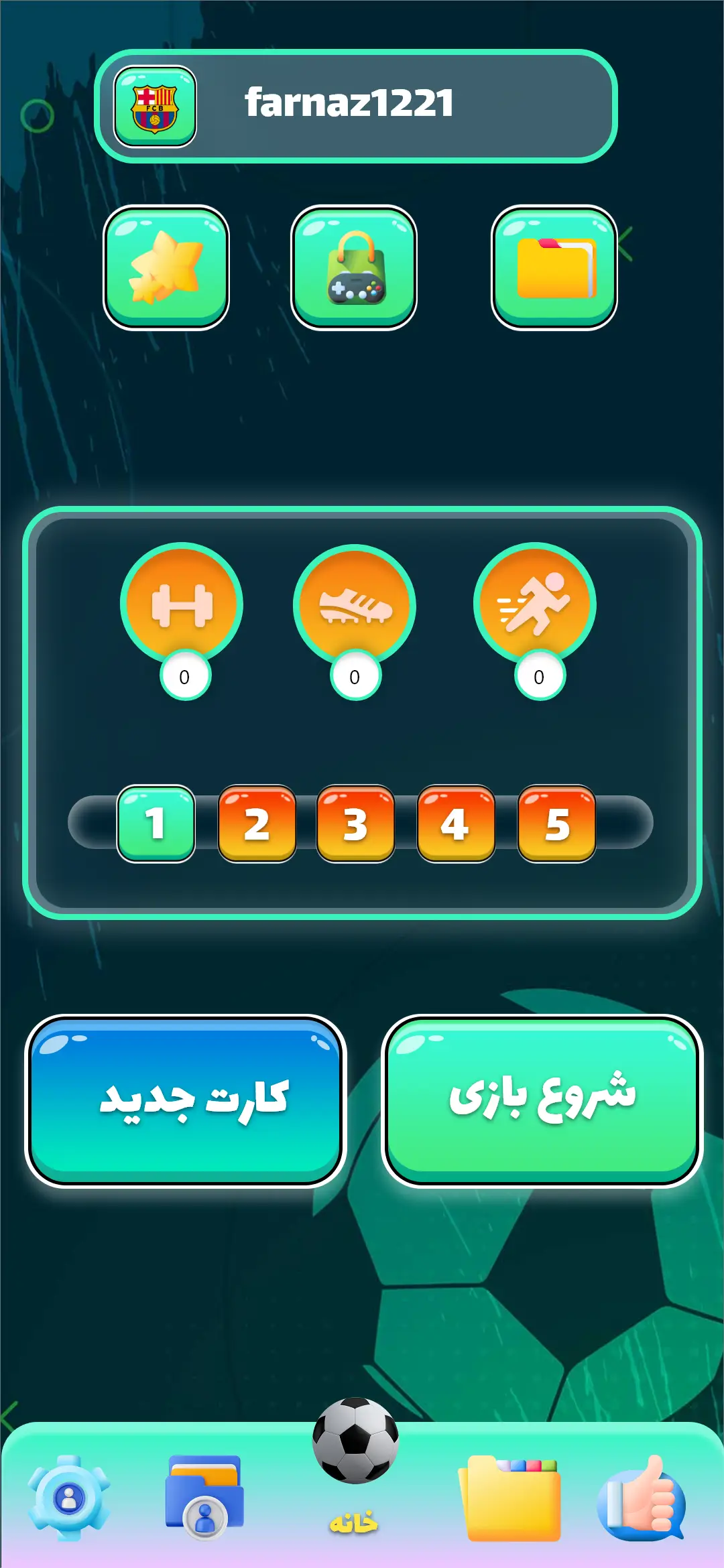This screenshot has height=1568, width=724.
Task: Choose level 4
Action: pyautogui.click(x=456, y=824)
